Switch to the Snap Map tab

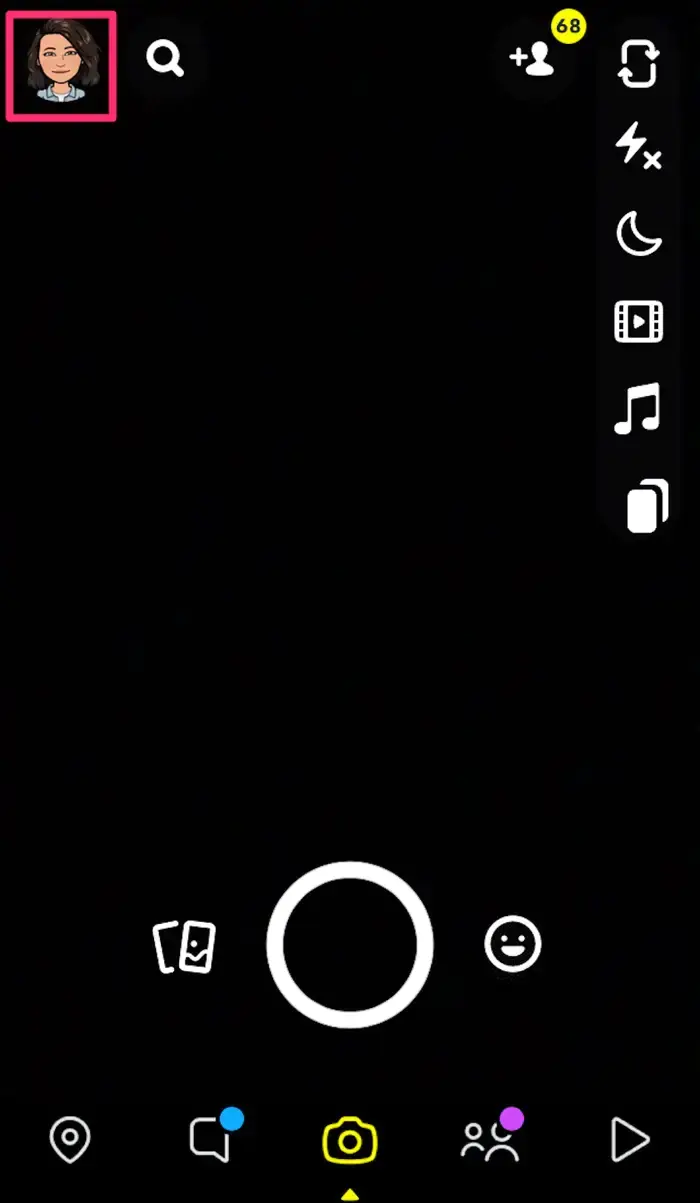click(x=70, y=1140)
